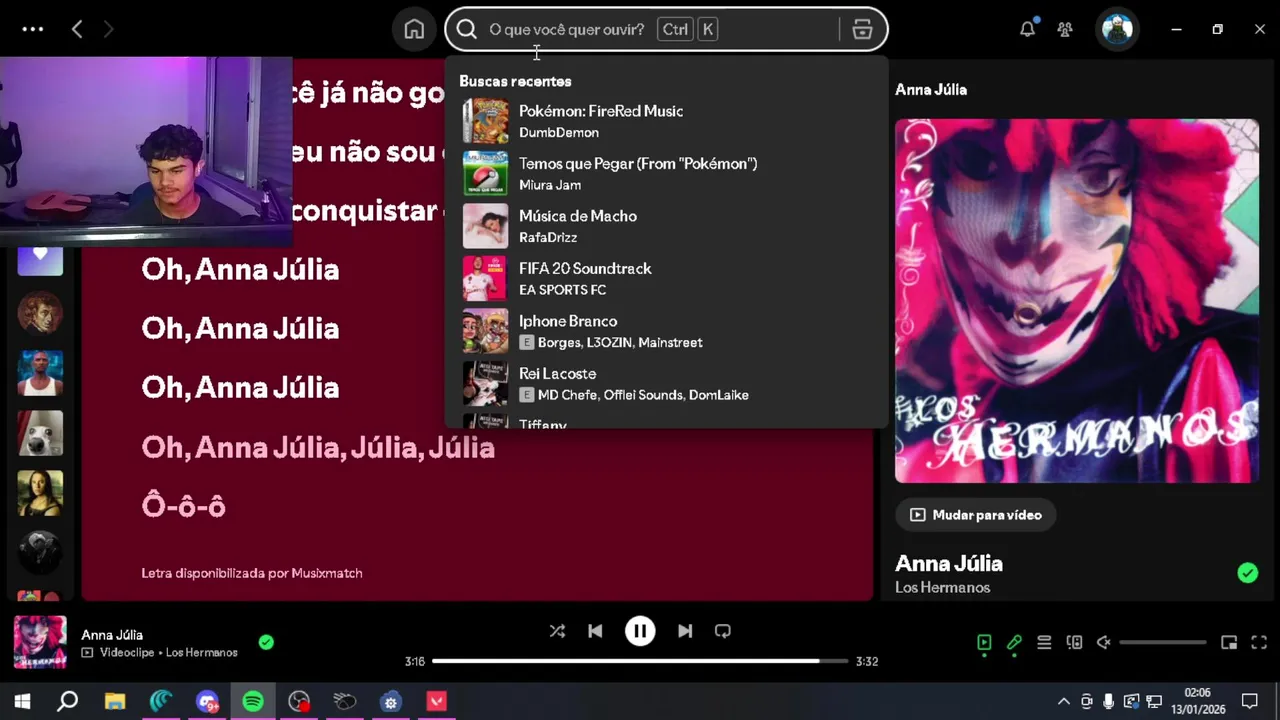Screen dimensions: 1280x720
Task: Open the notifications bell
Action: click(x=1027, y=30)
